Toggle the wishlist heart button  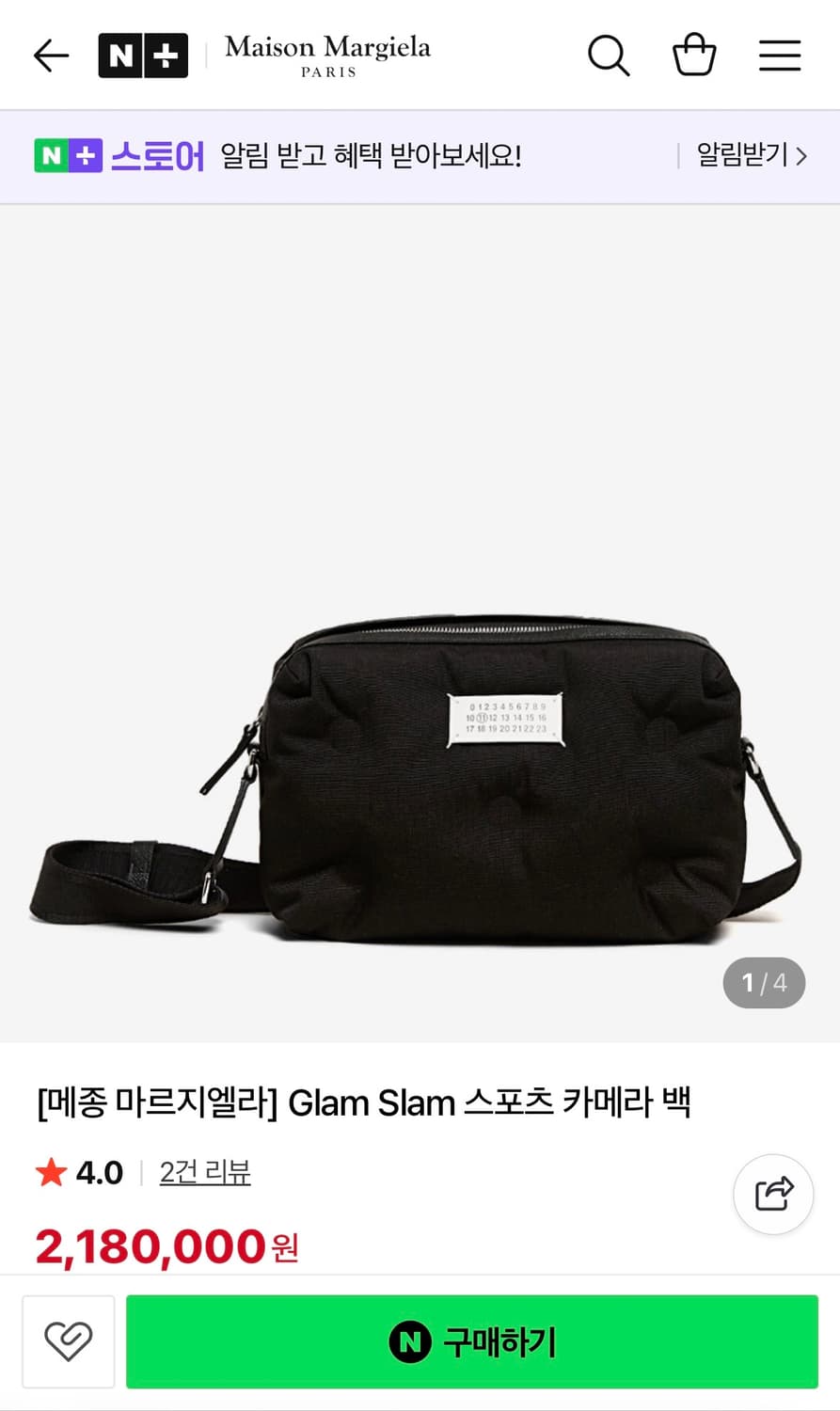click(68, 1342)
